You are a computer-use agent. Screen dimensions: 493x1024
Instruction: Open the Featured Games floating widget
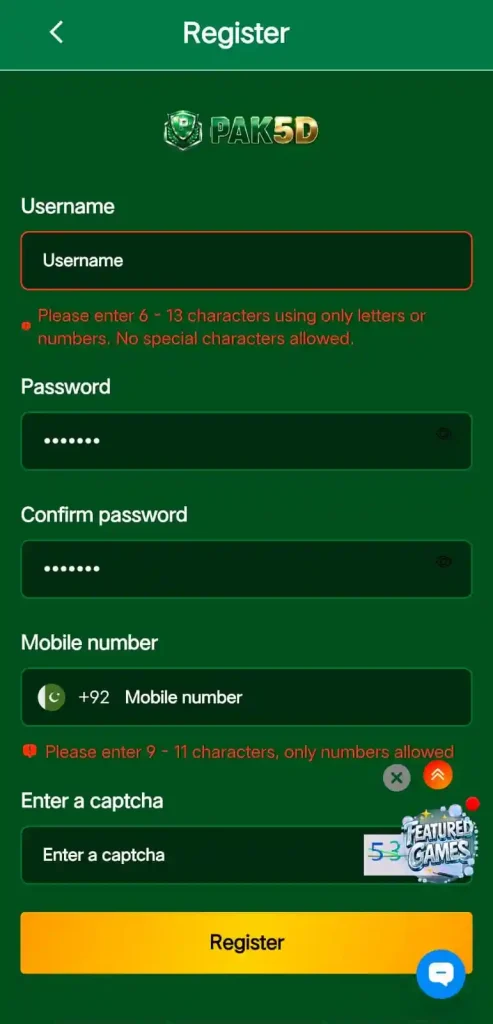coord(439,844)
